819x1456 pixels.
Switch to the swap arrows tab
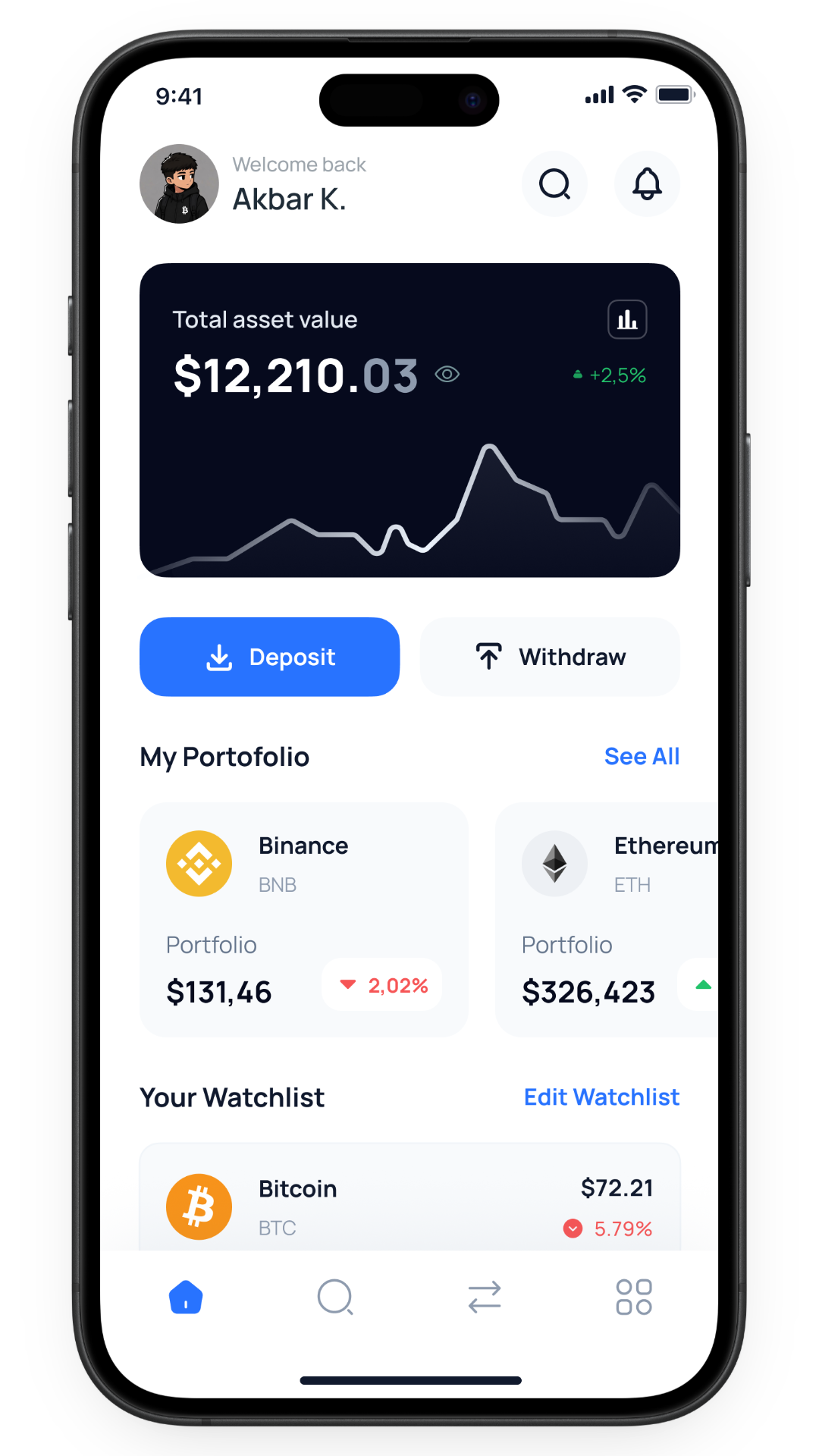click(x=485, y=1297)
